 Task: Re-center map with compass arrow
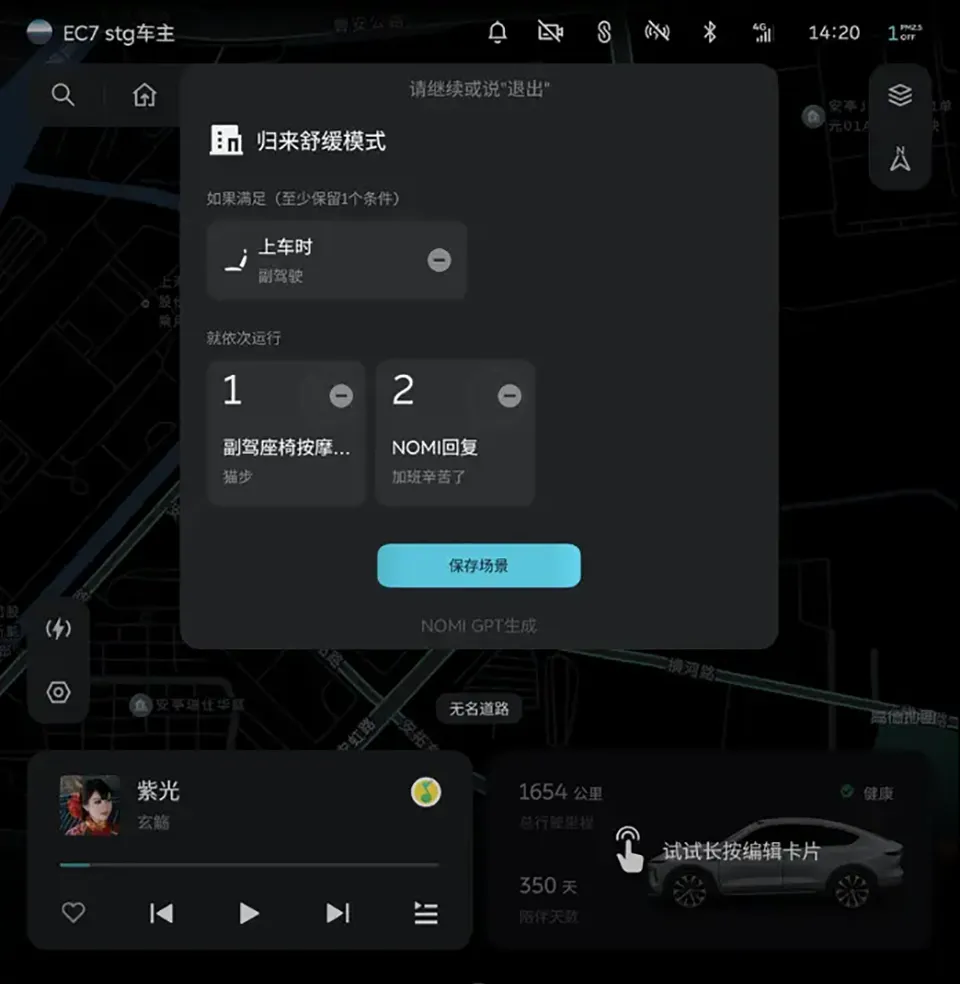[x=900, y=159]
